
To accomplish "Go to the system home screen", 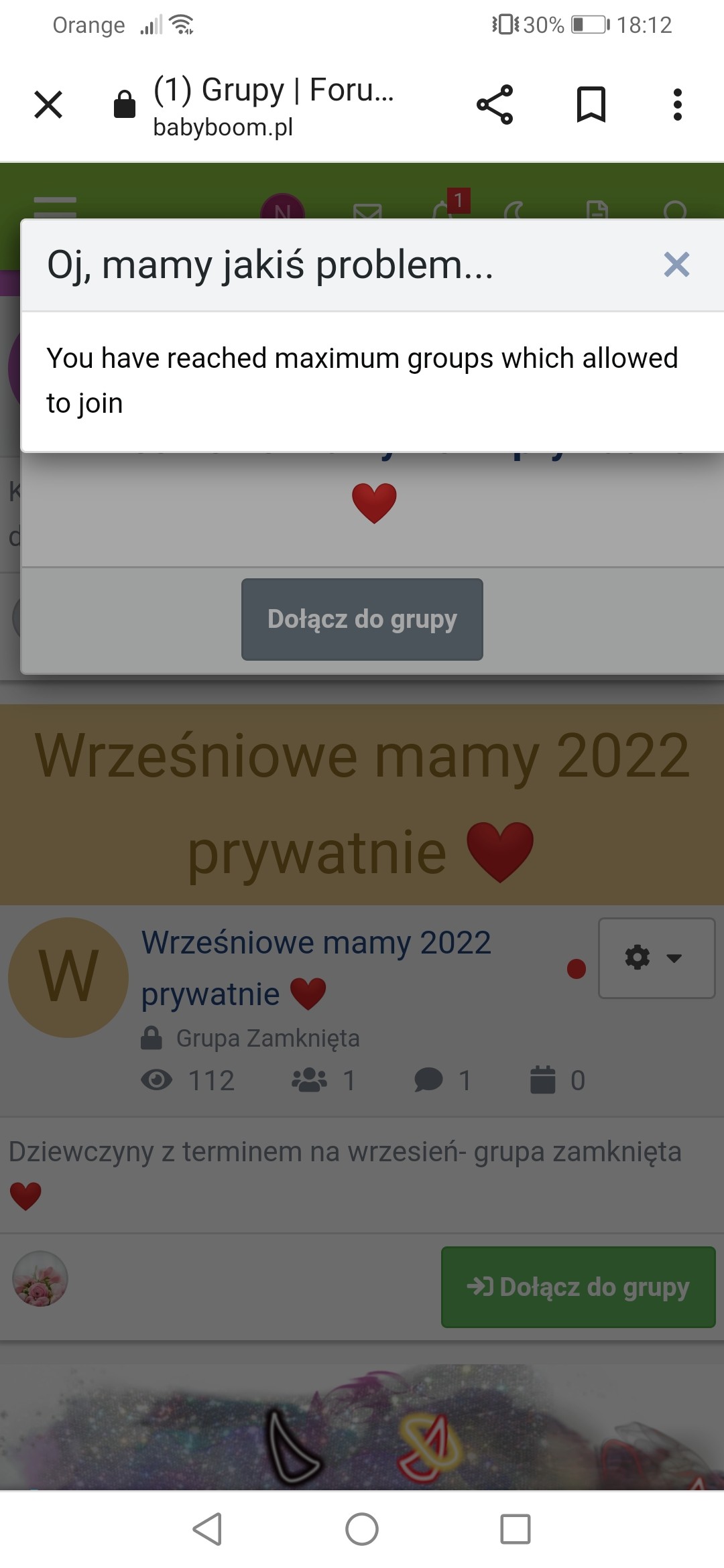I will [362, 1529].
